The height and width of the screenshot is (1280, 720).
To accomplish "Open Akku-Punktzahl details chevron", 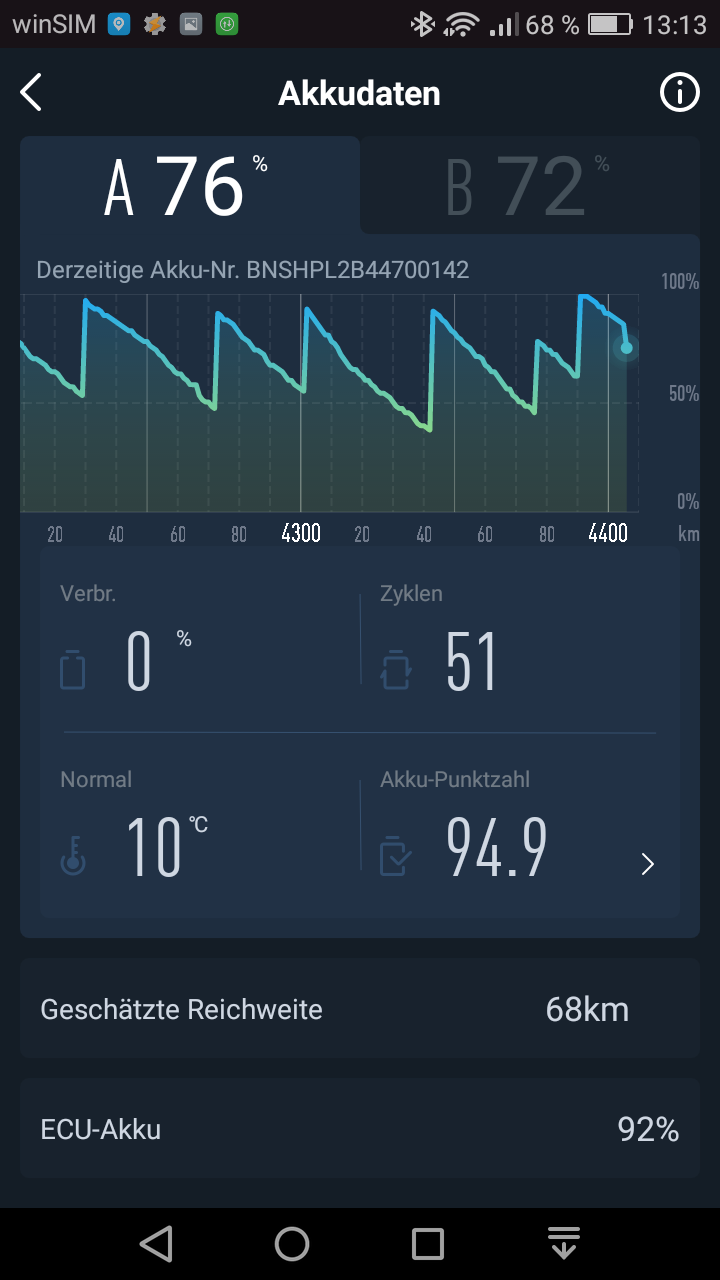I will (647, 864).
